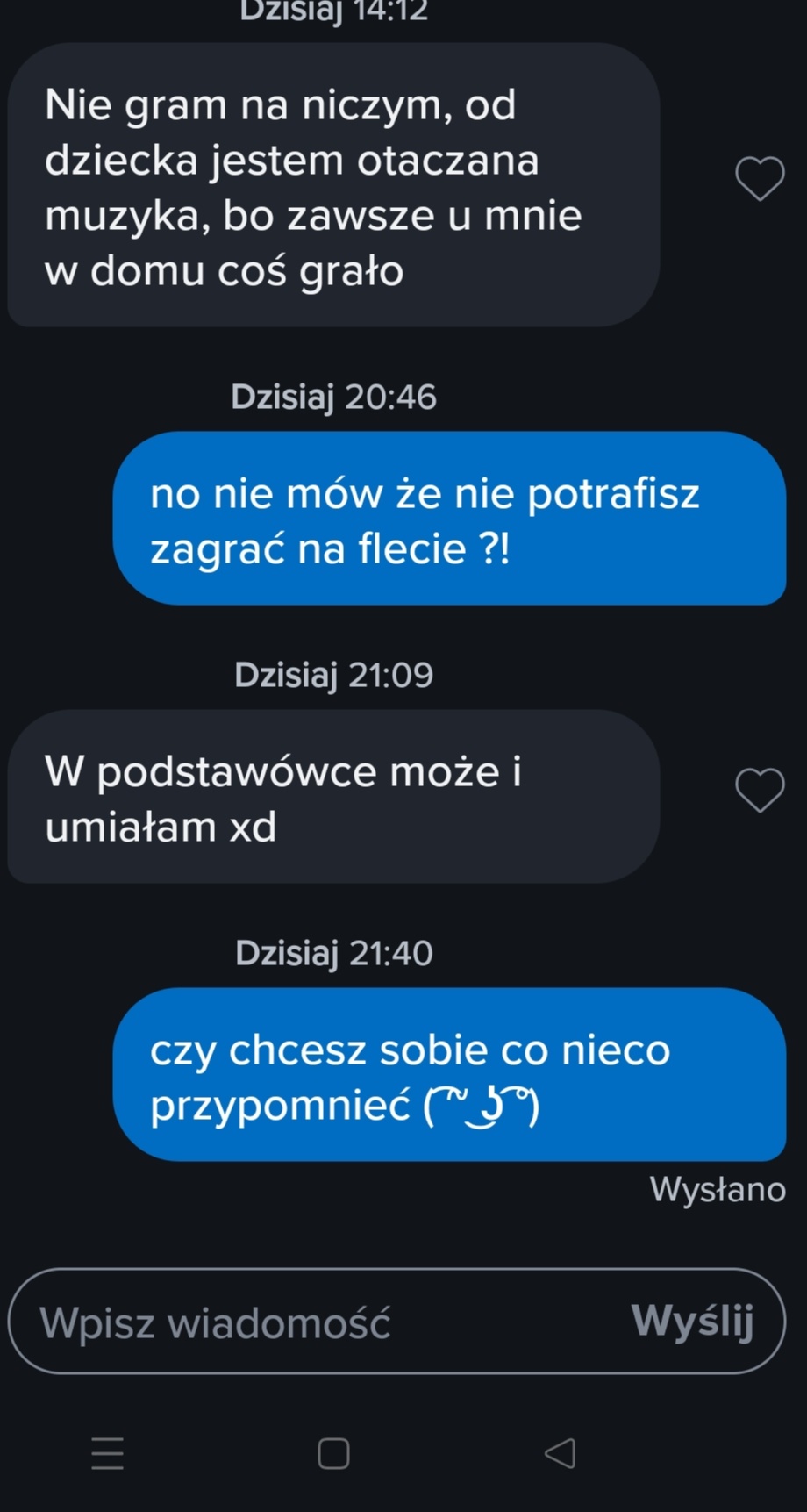Go to home screen via home button
Image resolution: width=807 pixels, height=1512 pixels.
(333, 1453)
